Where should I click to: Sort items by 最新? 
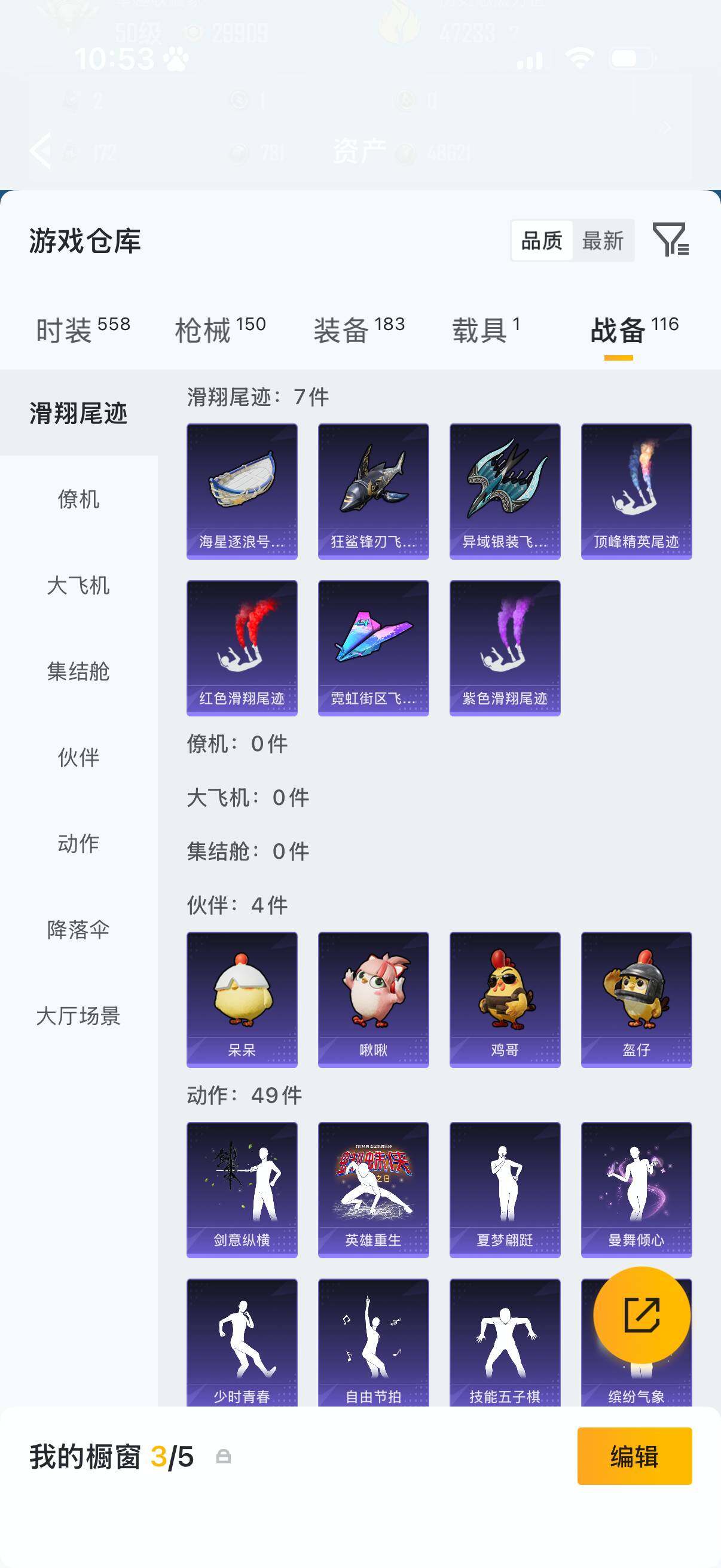(603, 240)
